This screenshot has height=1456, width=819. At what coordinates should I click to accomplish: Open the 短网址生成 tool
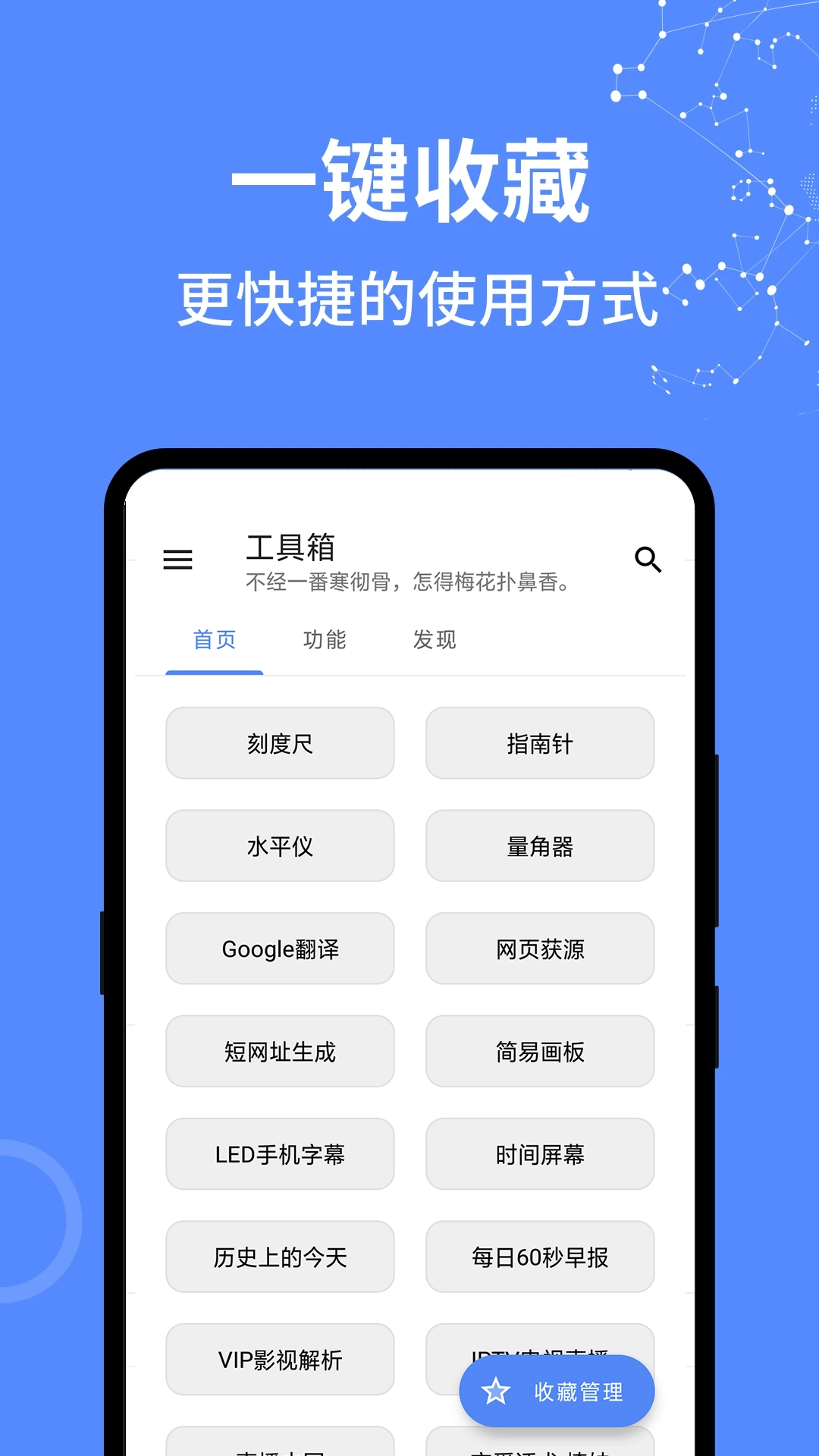point(280,1052)
